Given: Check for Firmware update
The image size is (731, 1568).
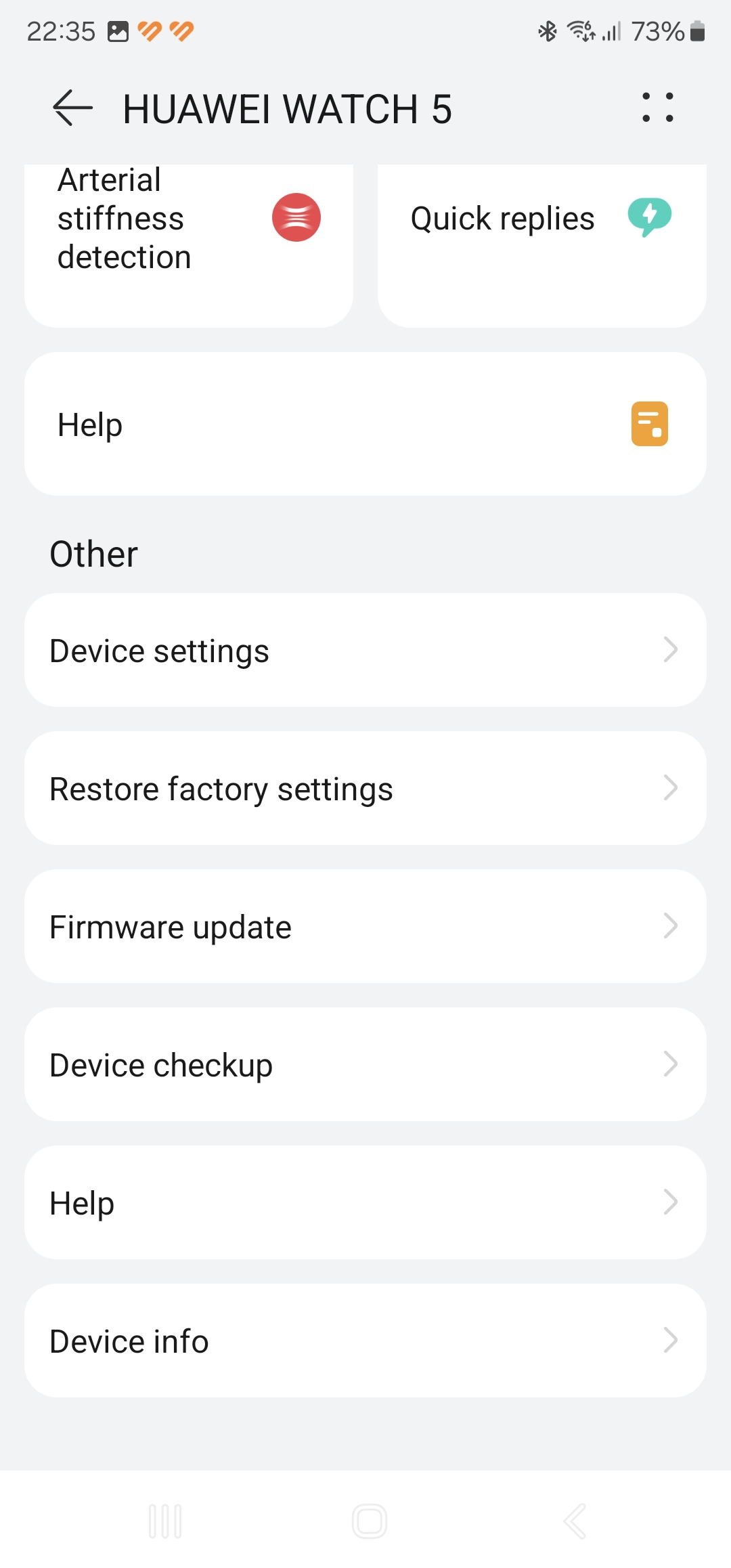Looking at the screenshot, I should point(365,926).
